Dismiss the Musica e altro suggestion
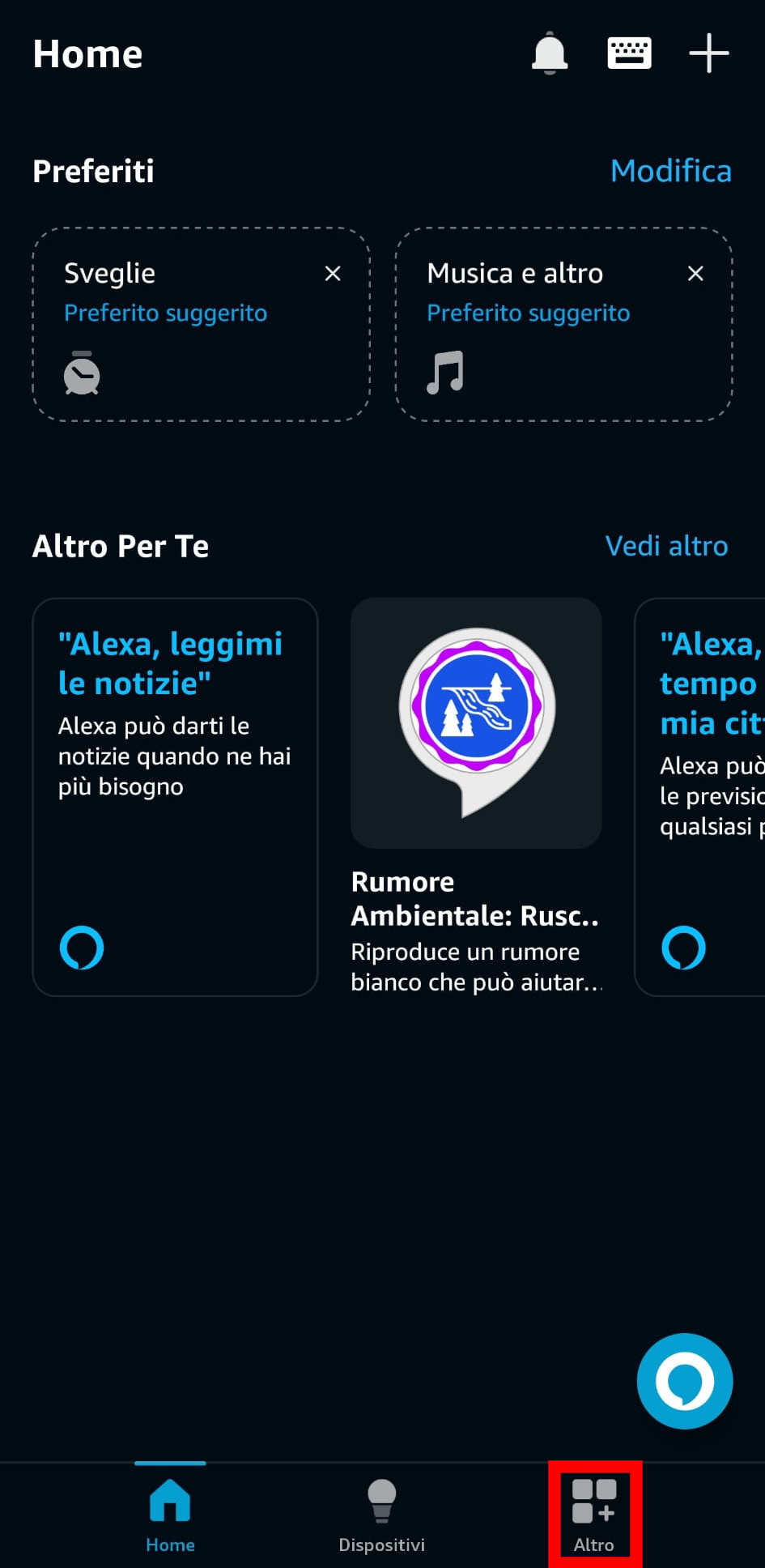Viewport: 765px width, 1568px height. click(x=695, y=274)
